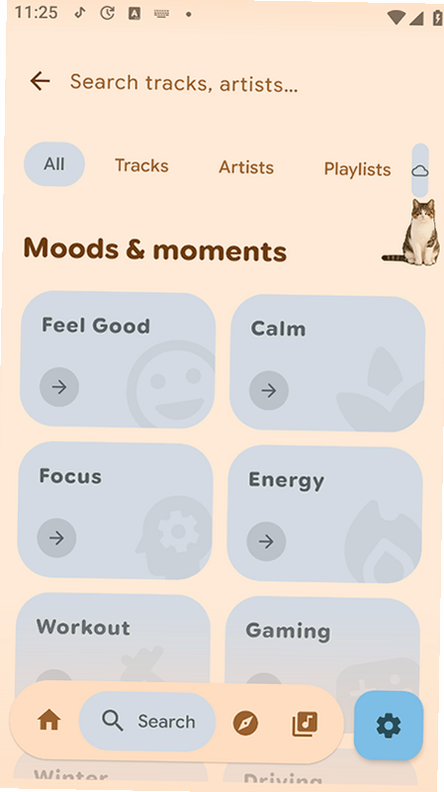This screenshot has height=792, width=444.
Task: Switch to the Home tab
Action: (49, 719)
